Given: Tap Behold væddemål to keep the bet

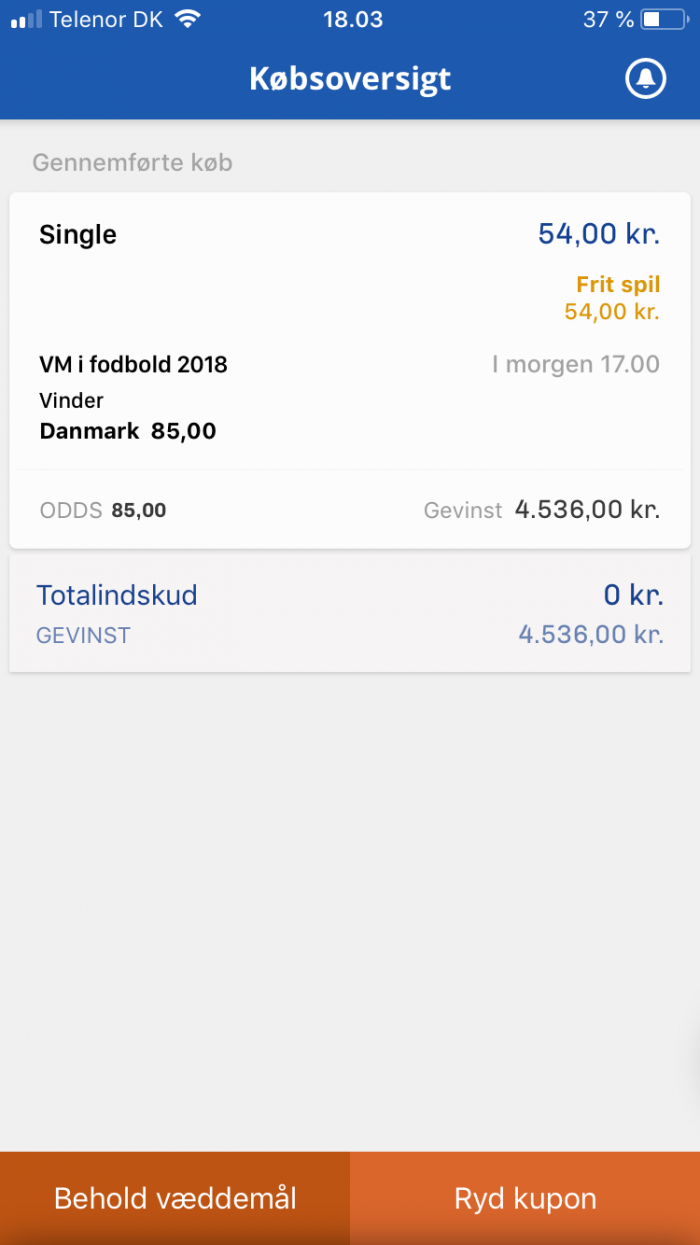Looking at the screenshot, I should coord(175,1198).
